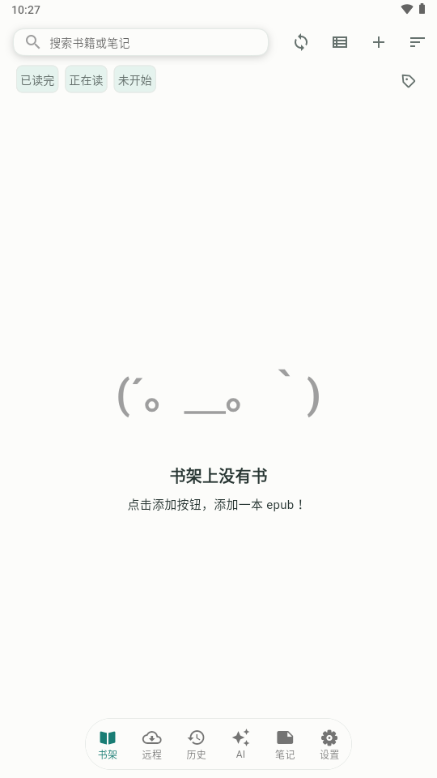Select the 书架 tab

[x=108, y=745]
